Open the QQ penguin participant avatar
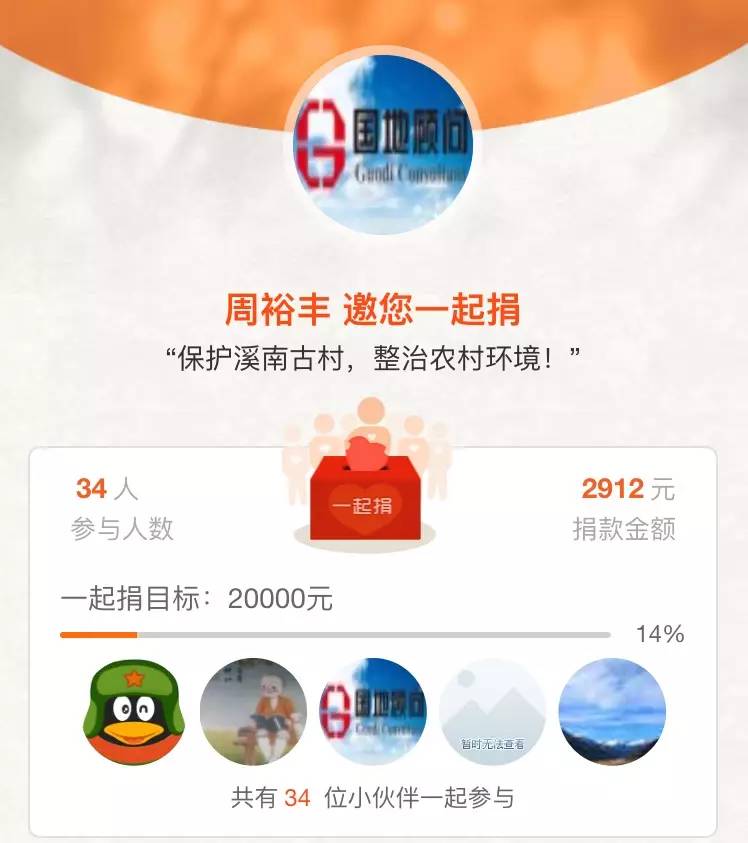 click(x=133, y=712)
